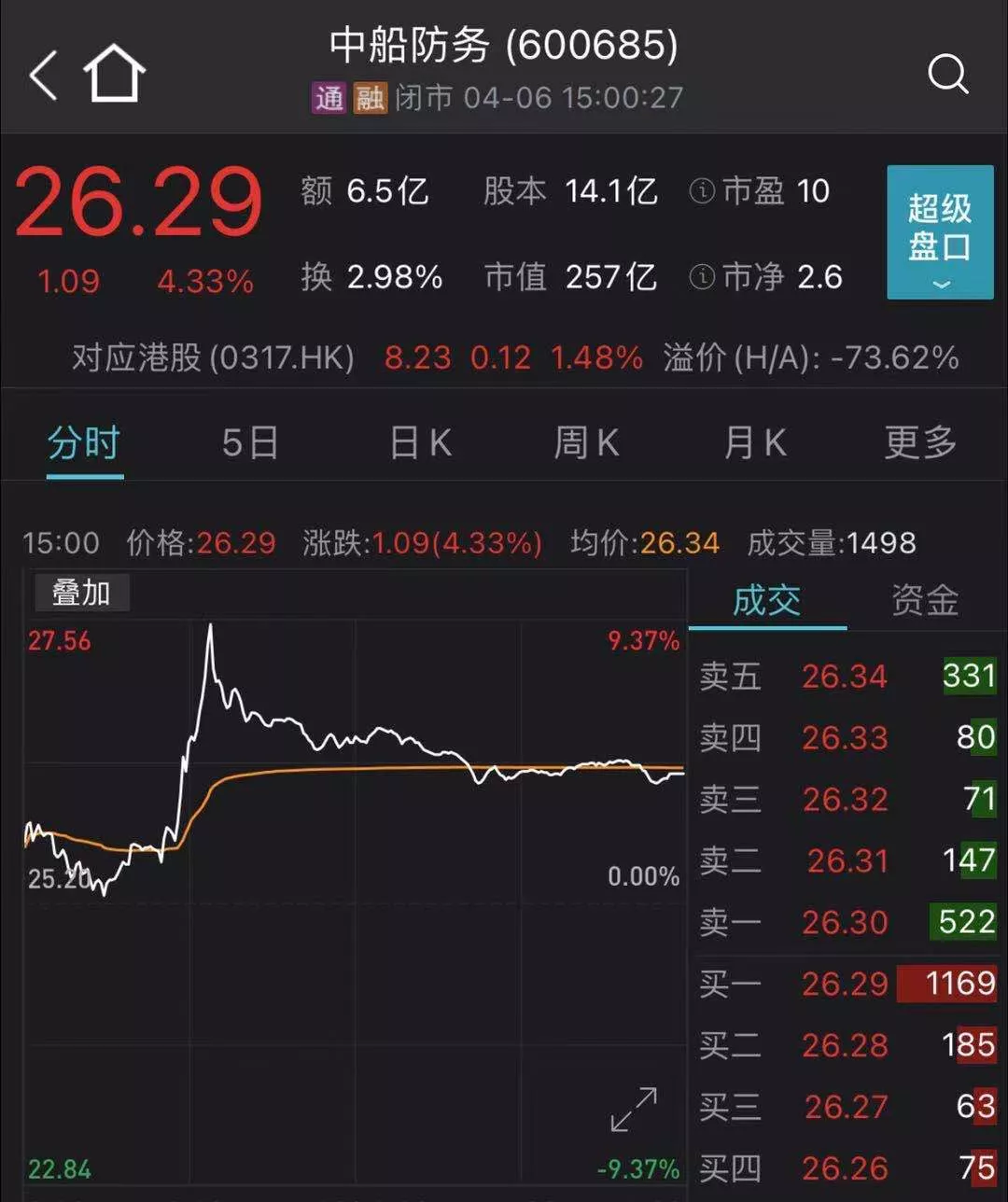This screenshot has width=1008, height=1202.
Task: Expand the 超级盘口 panel chevron
Action: click(939, 285)
